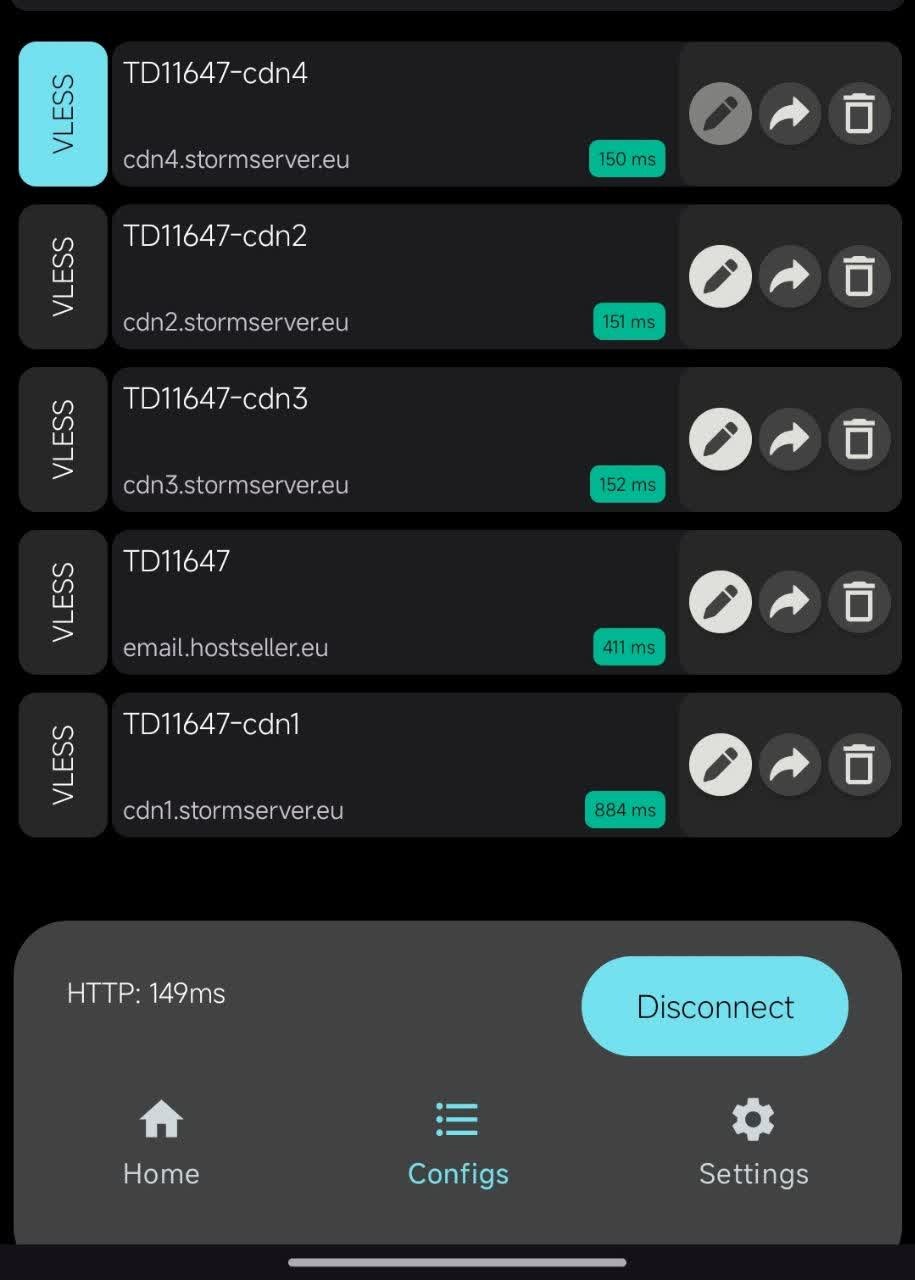The height and width of the screenshot is (1280, 915).
Task: Share the TD11647-cdn4 config
Action: (x=789, y=114)
